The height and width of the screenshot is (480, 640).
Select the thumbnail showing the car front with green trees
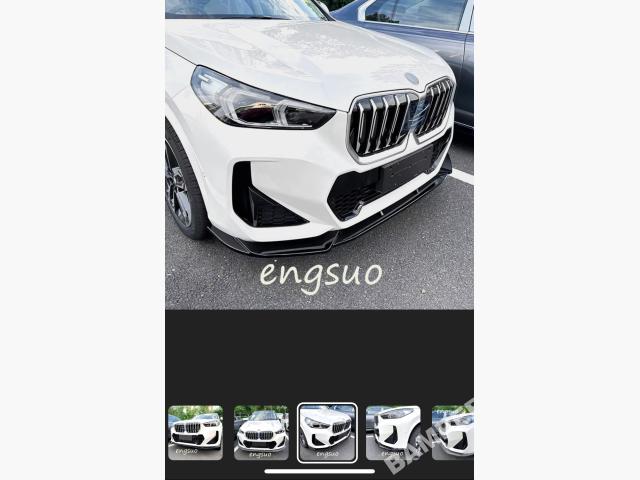[195, 432]
